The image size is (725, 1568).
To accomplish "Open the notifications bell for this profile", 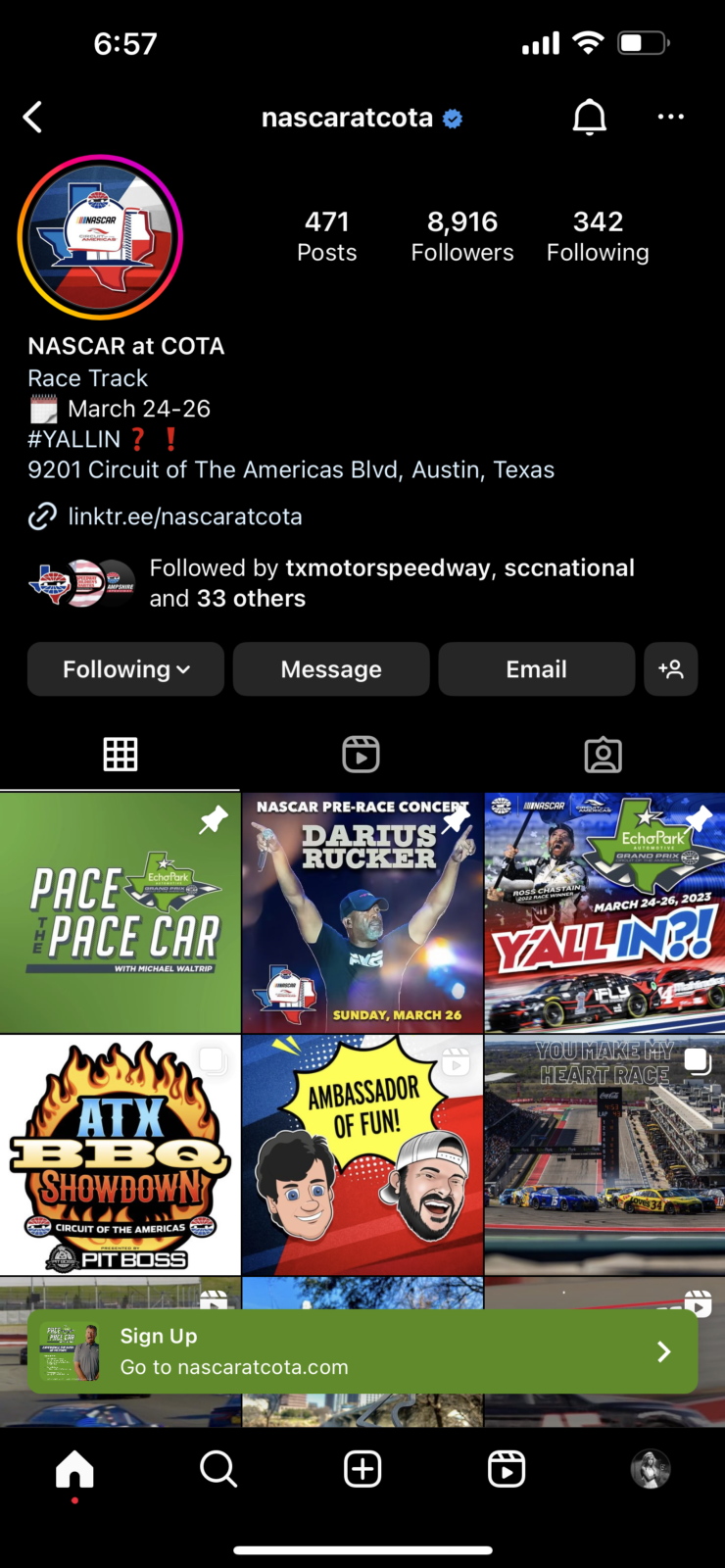I will [x=589, y=118].
